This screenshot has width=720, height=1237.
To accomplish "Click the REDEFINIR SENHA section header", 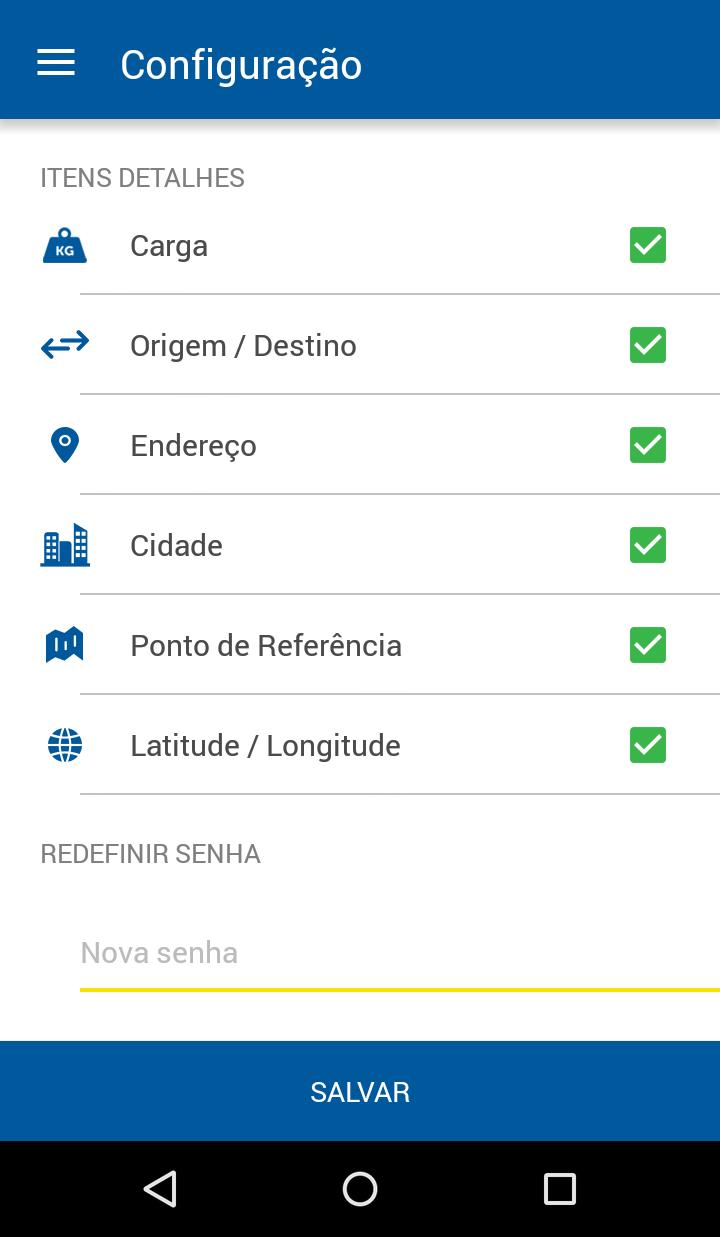I will coord(150,854).
